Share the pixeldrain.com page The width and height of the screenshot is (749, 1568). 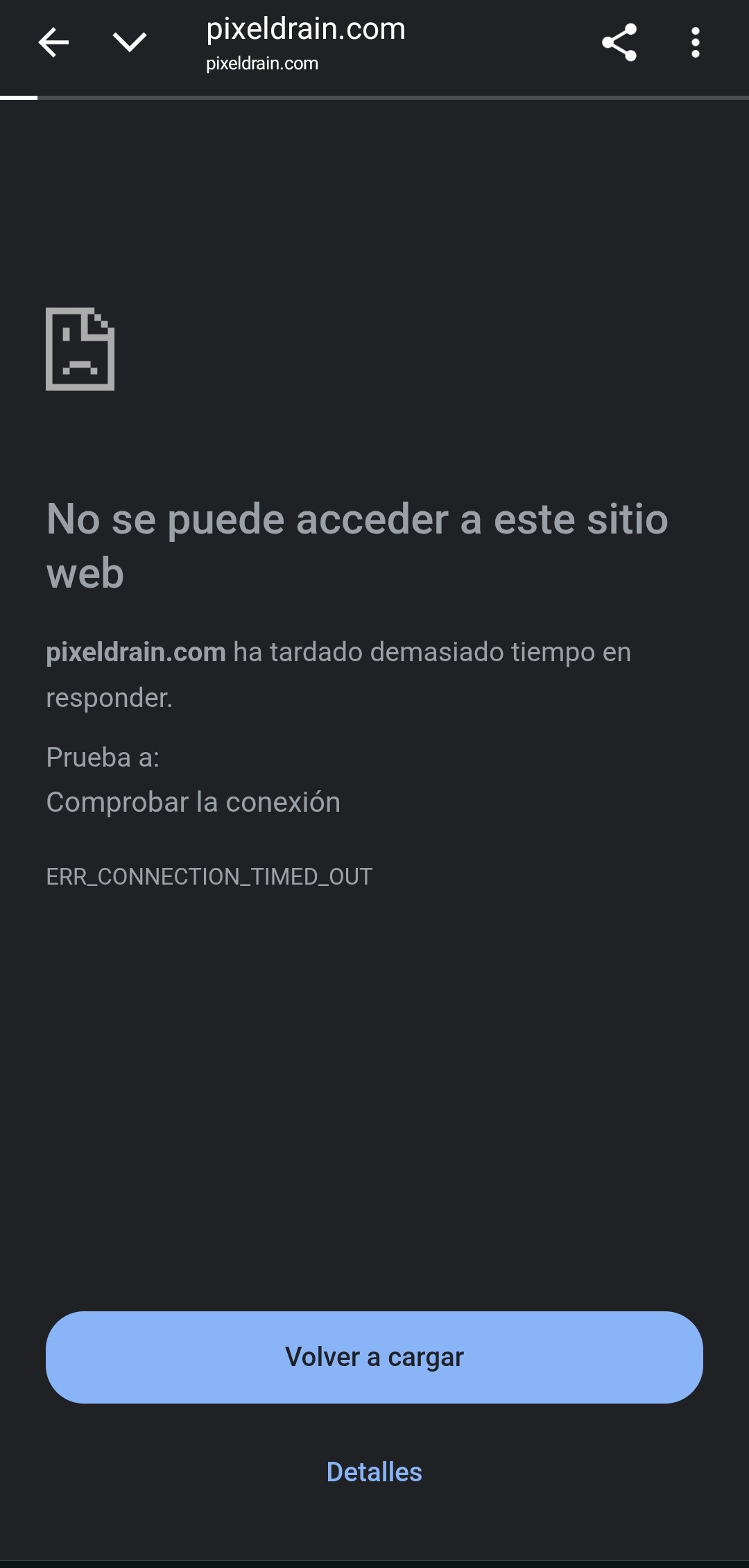click(x=619, y=43)
